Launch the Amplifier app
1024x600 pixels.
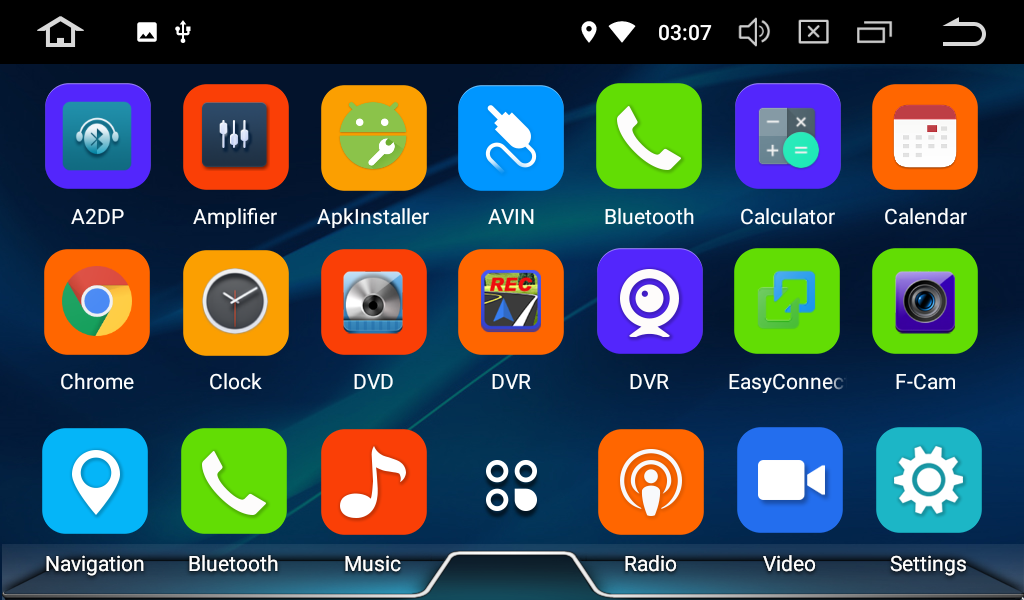pyautogui.click(x=235, y=137)
